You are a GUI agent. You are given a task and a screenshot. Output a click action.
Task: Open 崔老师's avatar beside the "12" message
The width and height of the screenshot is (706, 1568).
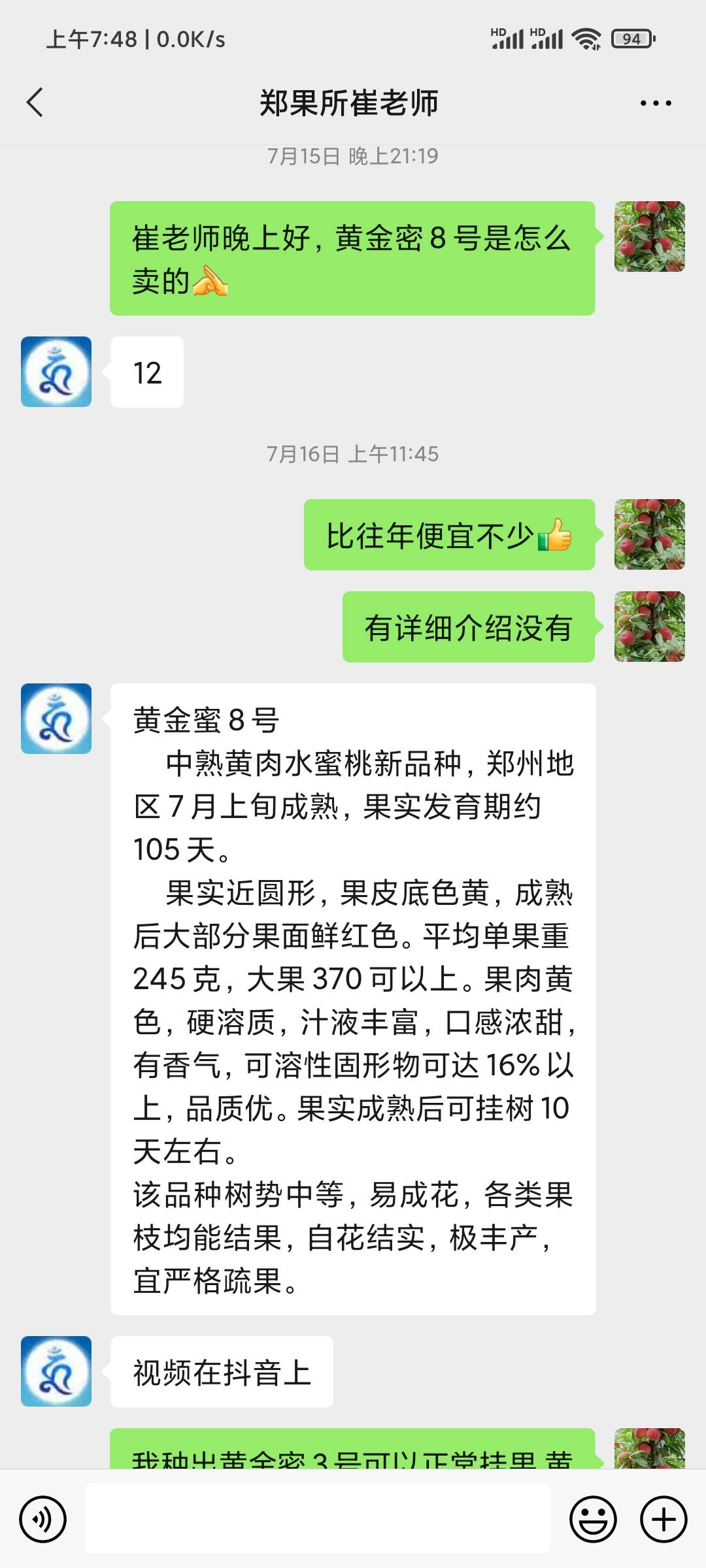tap(56, 372)
